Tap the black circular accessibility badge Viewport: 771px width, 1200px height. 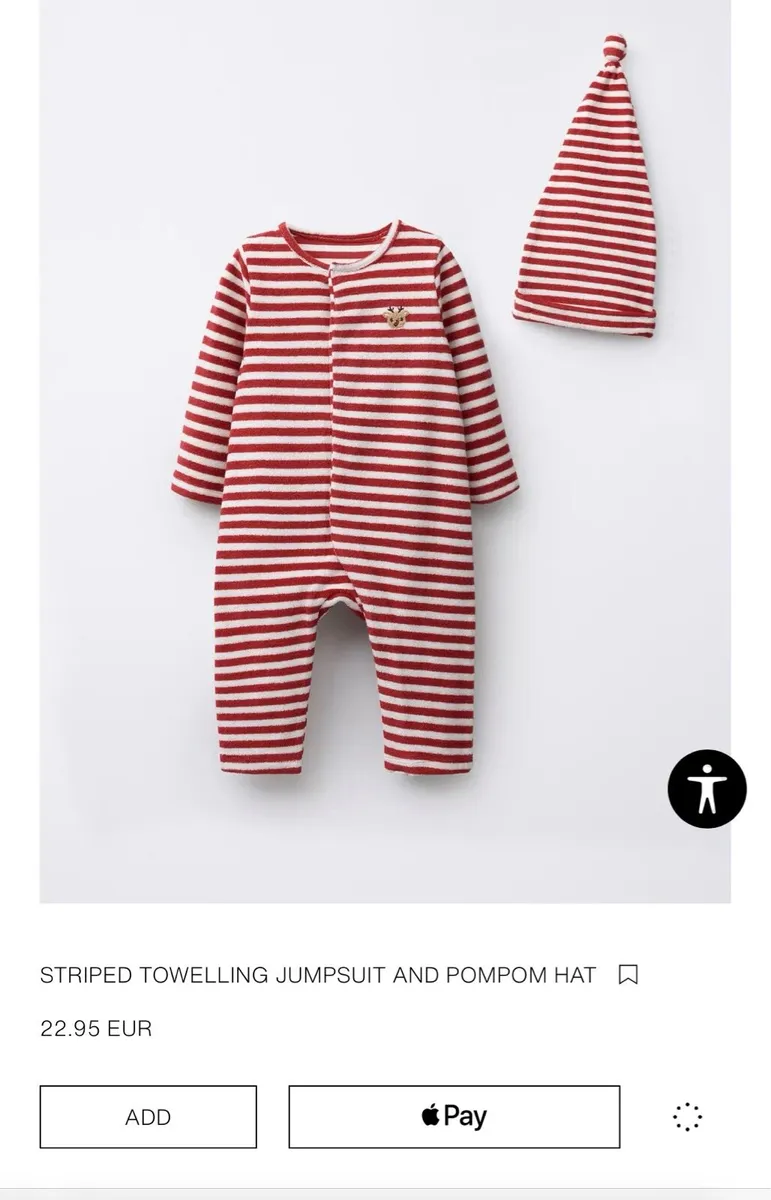(708, 787)
